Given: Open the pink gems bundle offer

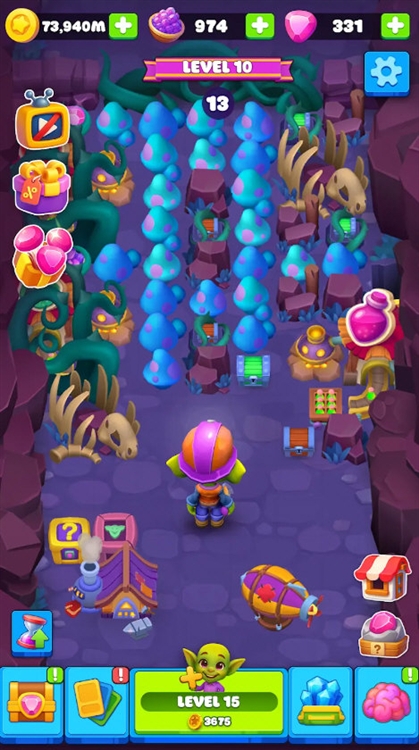Looking at the screenshot, I should 42,255.
